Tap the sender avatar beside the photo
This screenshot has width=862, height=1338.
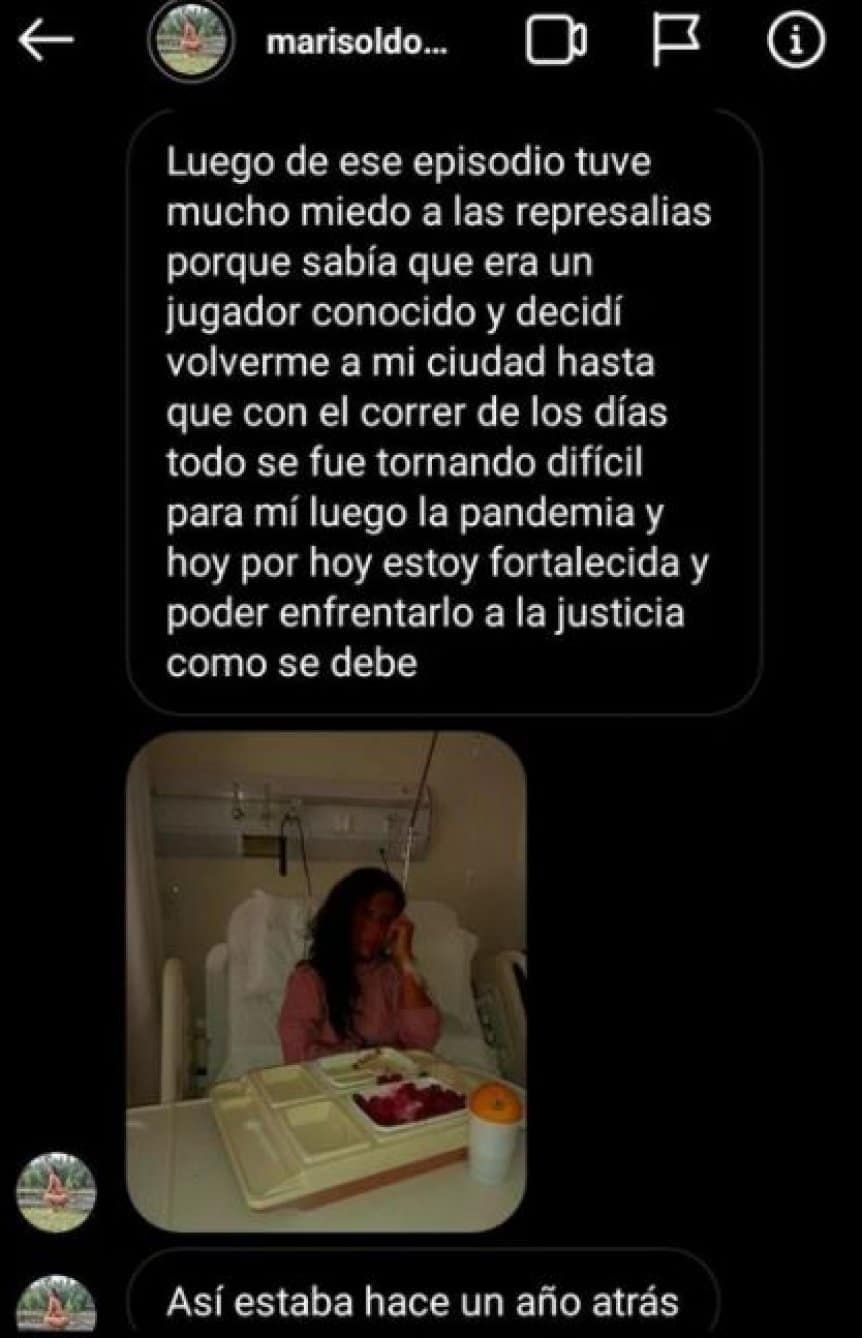56,1191
